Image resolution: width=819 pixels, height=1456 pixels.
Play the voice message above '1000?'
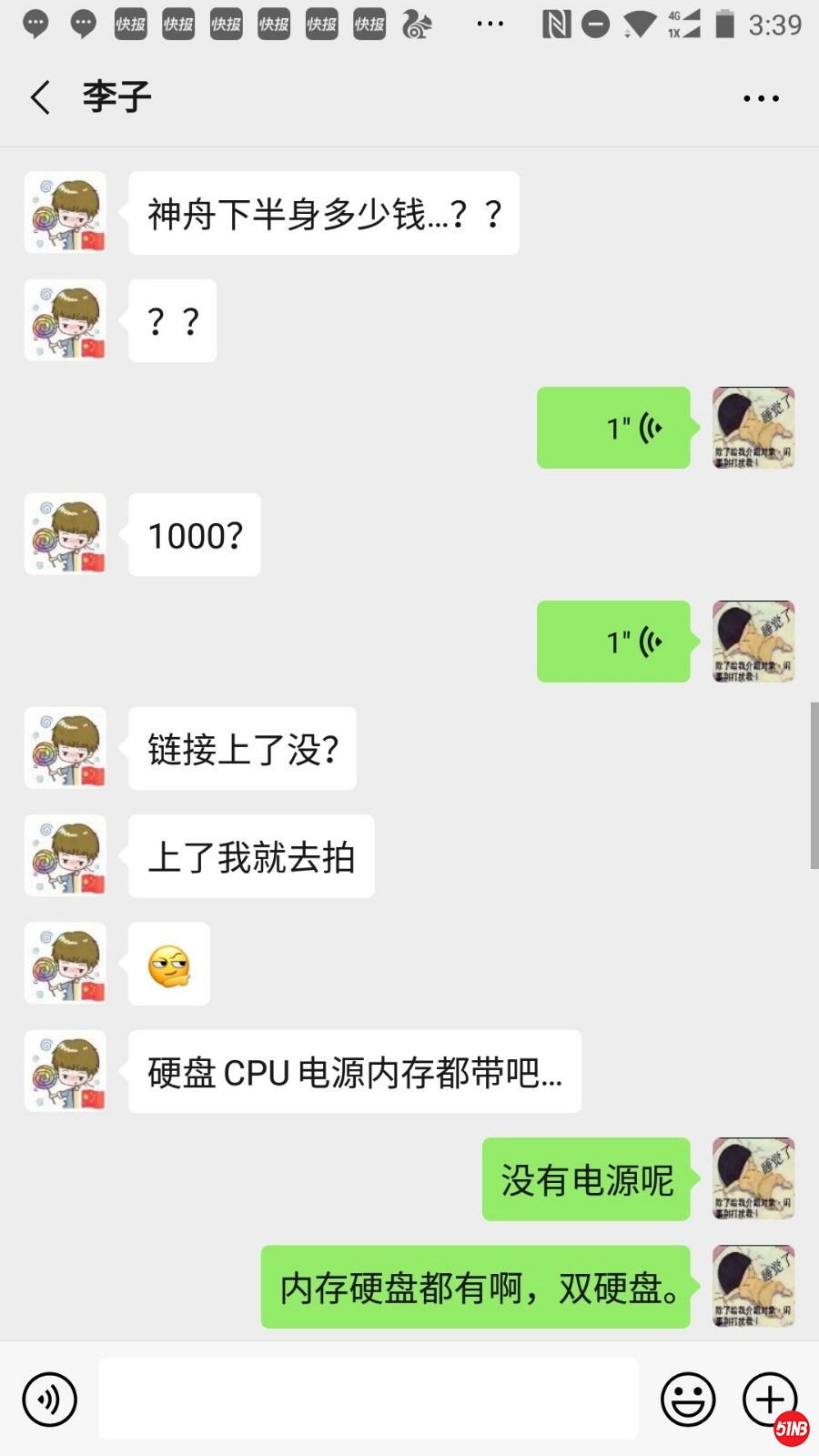(613, 428)
